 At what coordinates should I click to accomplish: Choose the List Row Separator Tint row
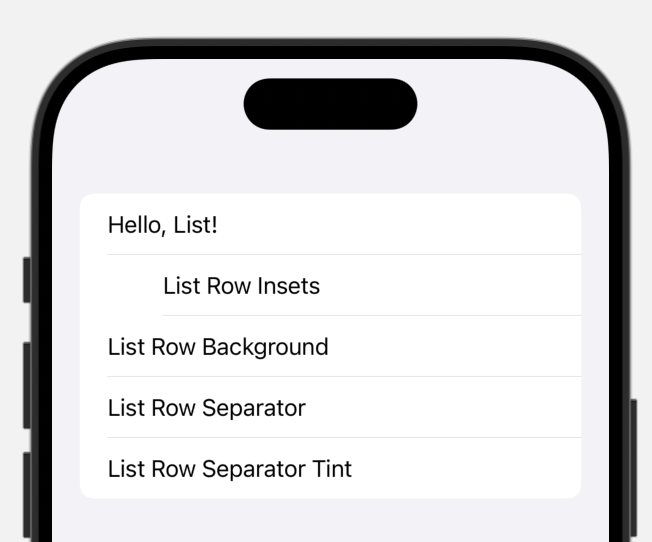230,468
